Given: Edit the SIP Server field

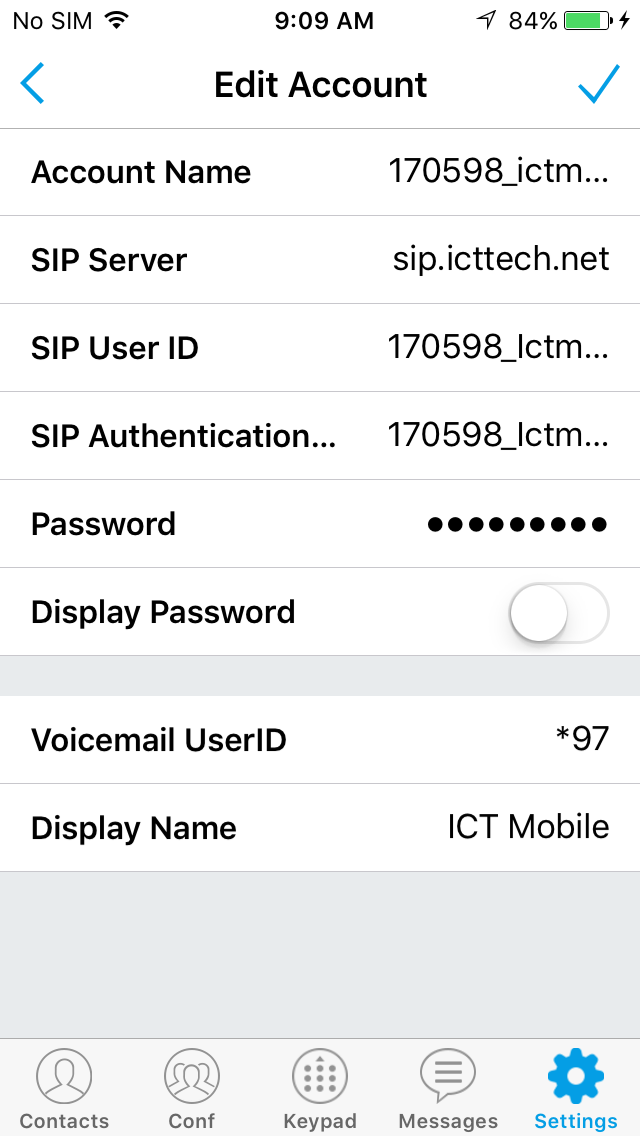Looking at the screenshot, I should pyautogui.click(x=320, y=260).
